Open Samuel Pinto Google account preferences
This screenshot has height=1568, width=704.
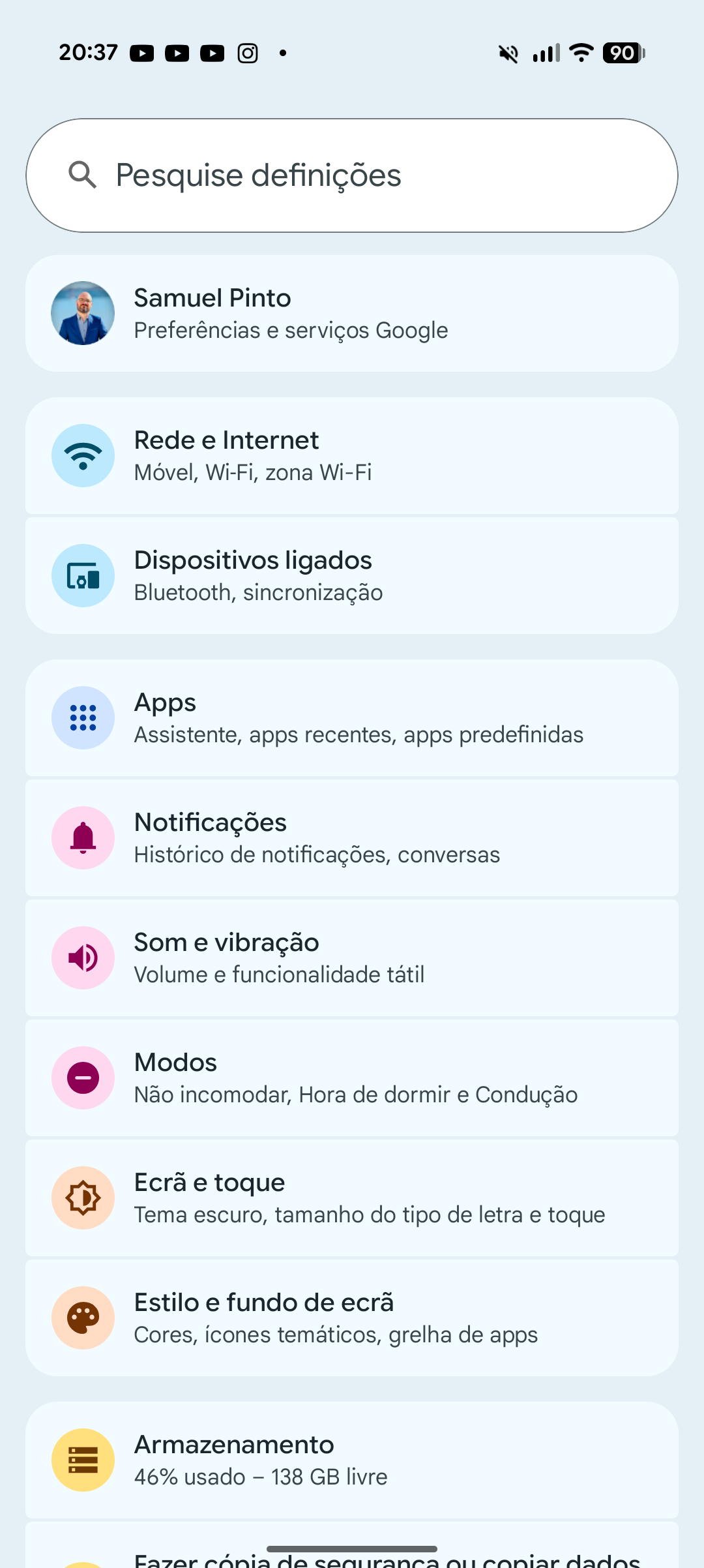[x=352, y=314]
